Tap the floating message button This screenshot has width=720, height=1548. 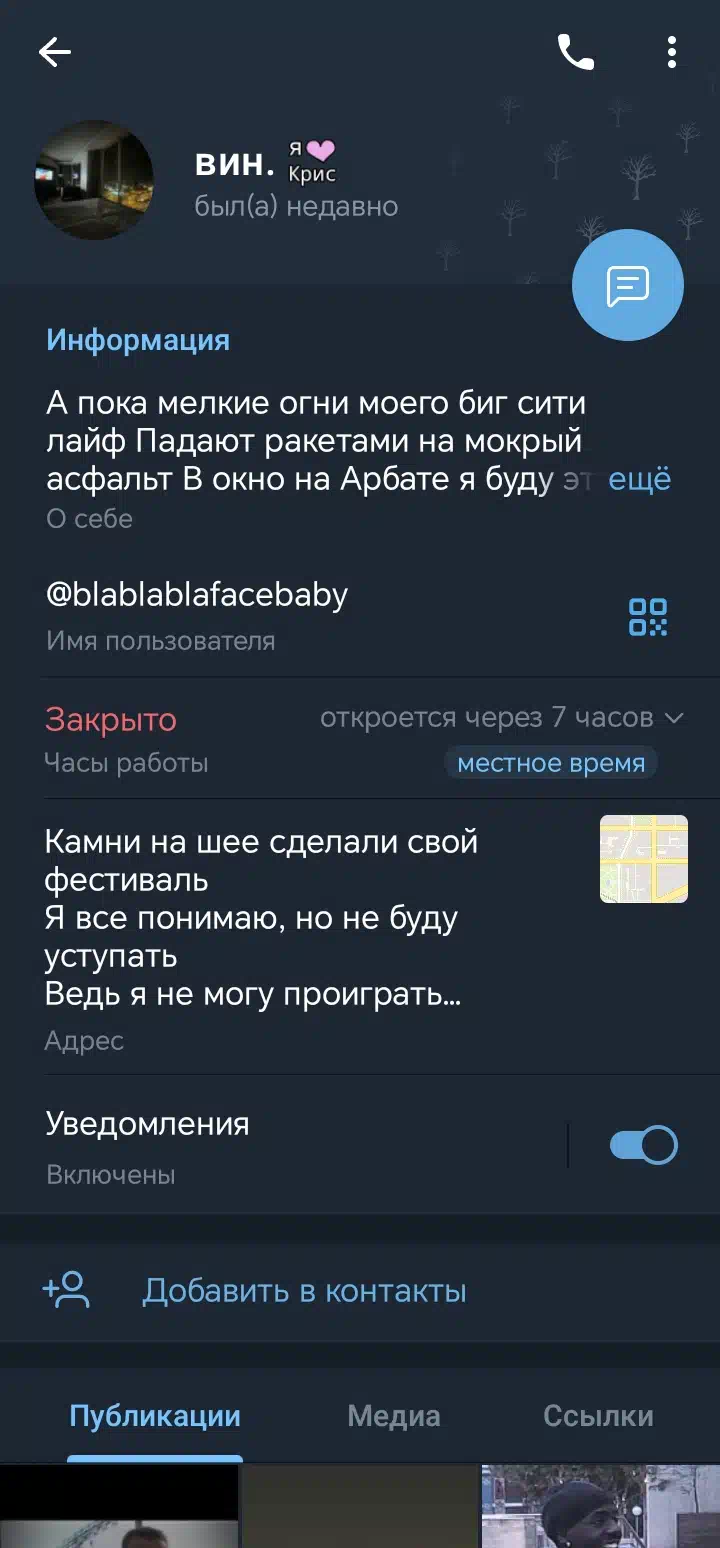[627, 287]
